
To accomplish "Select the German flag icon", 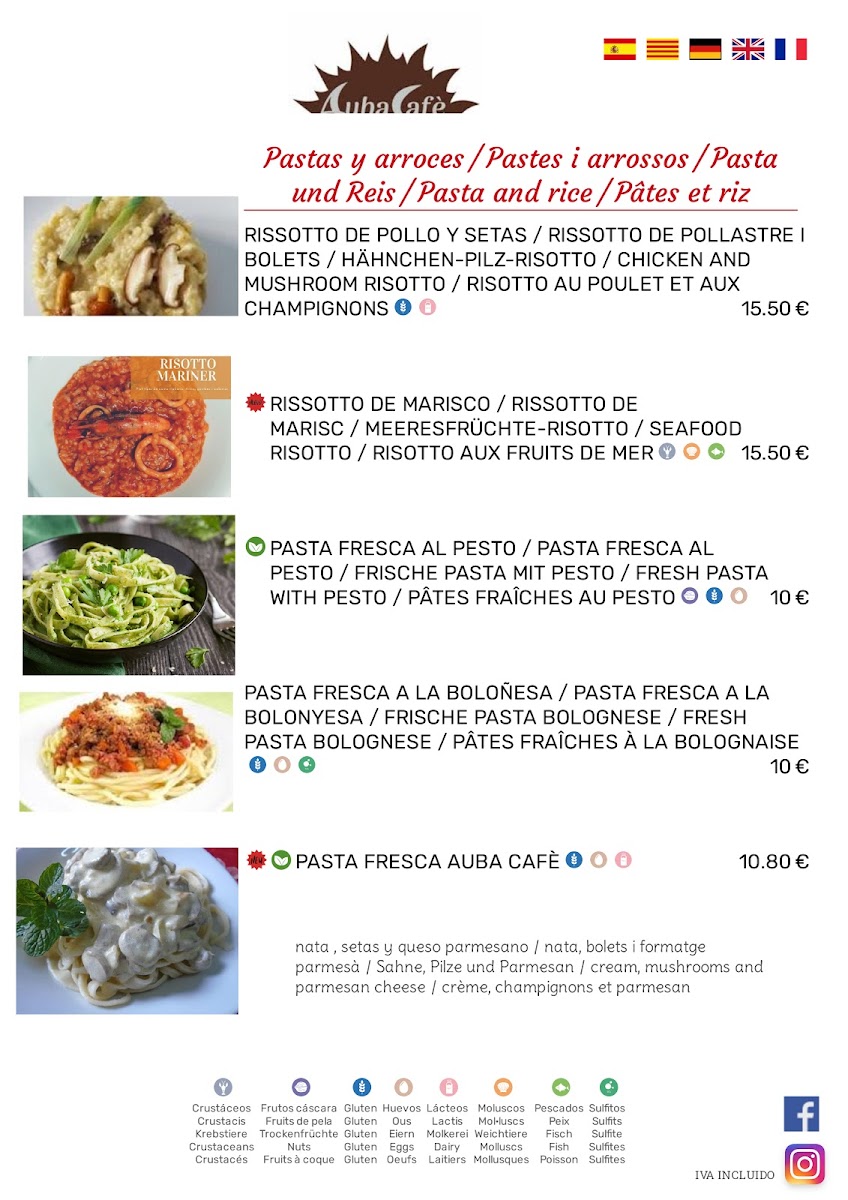I will click(705, 46).
